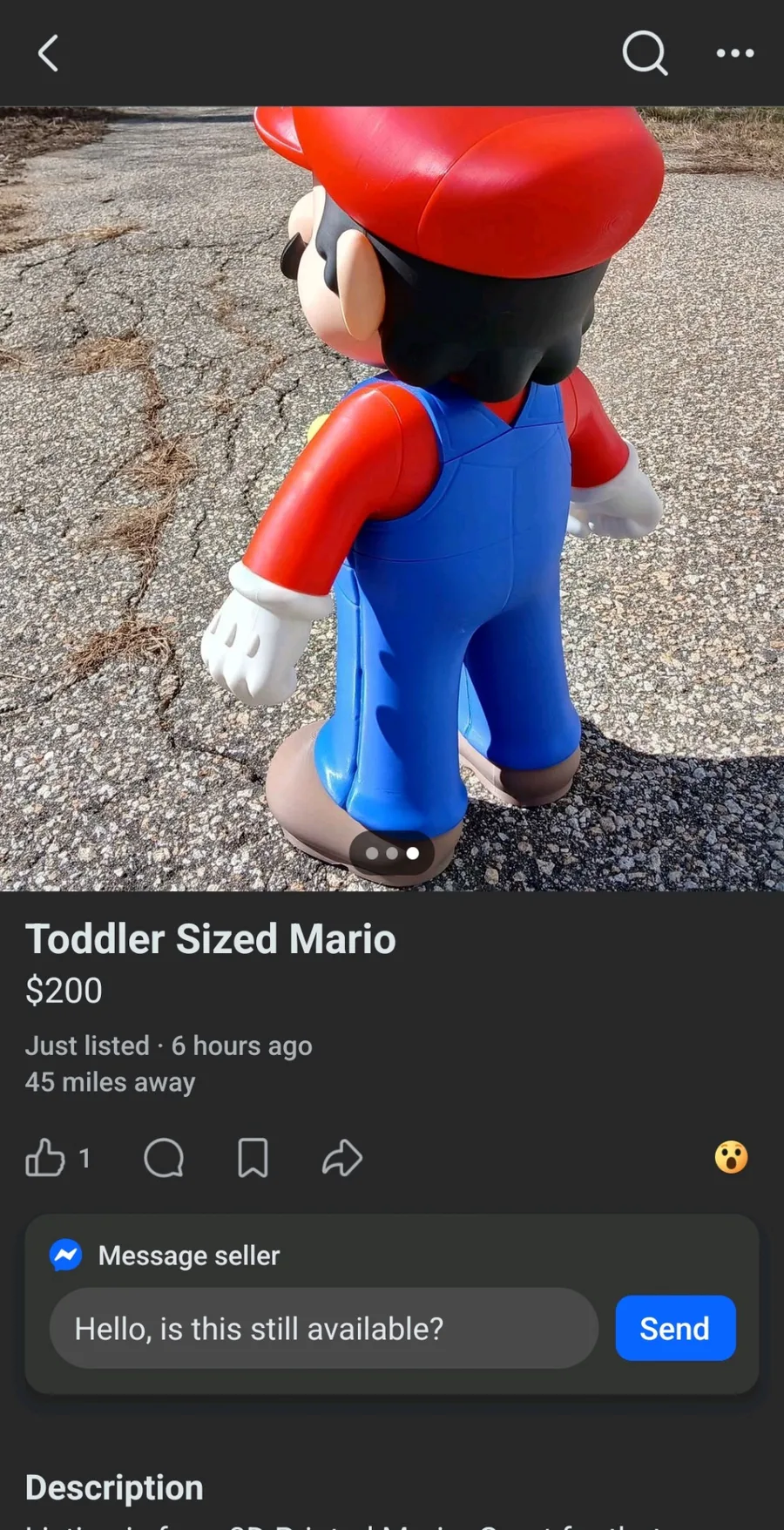Send the message to the seller
784x1530 pixels.
[x=675, y=1328]
